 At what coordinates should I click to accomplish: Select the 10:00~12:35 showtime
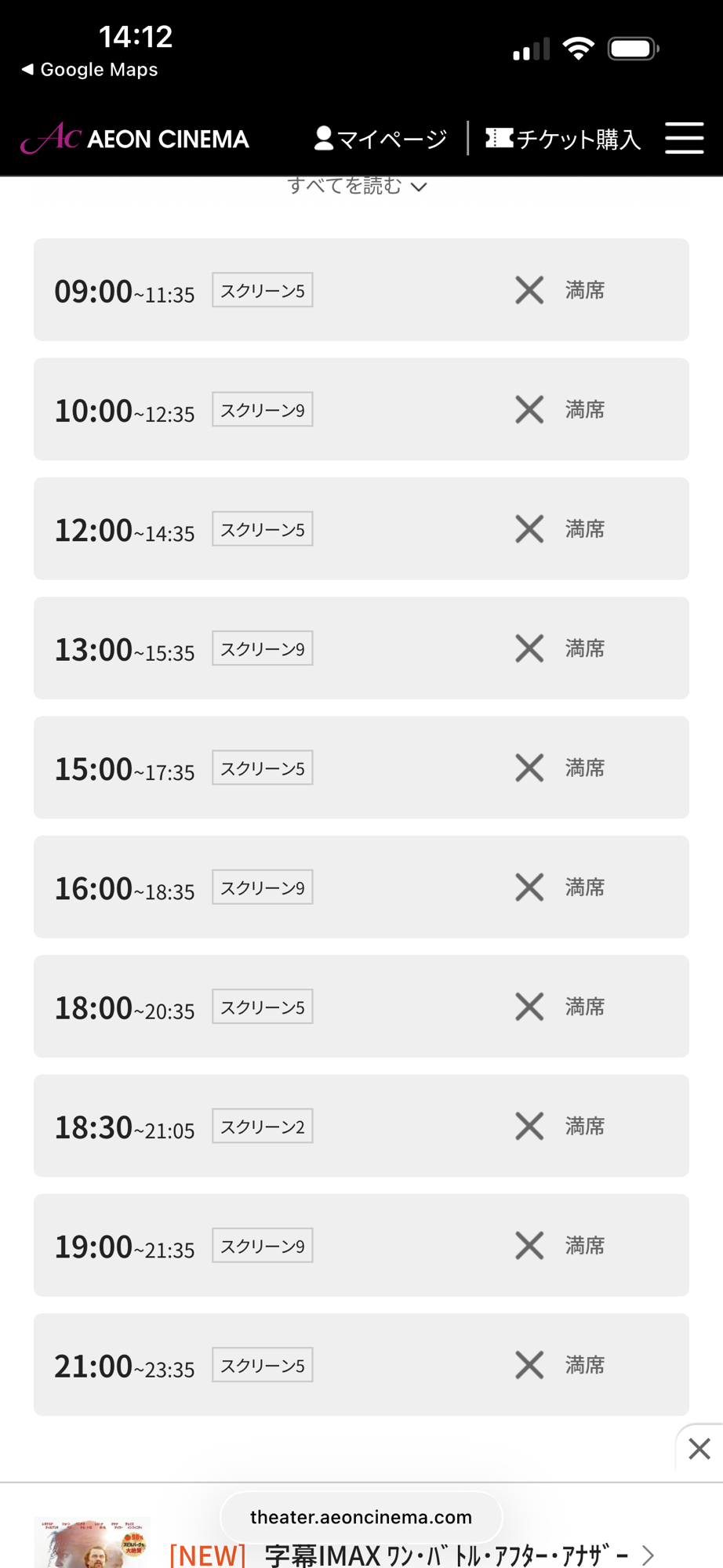(x=361, y=409)
